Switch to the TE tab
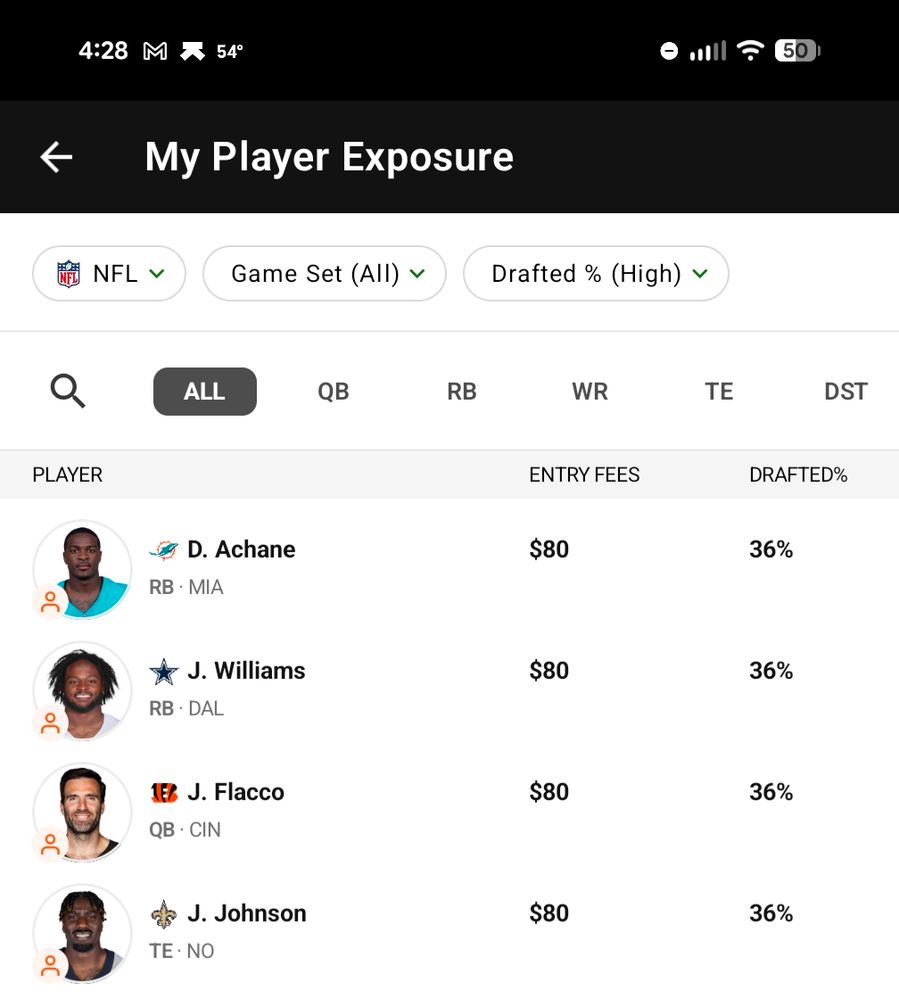 [719, 392]
